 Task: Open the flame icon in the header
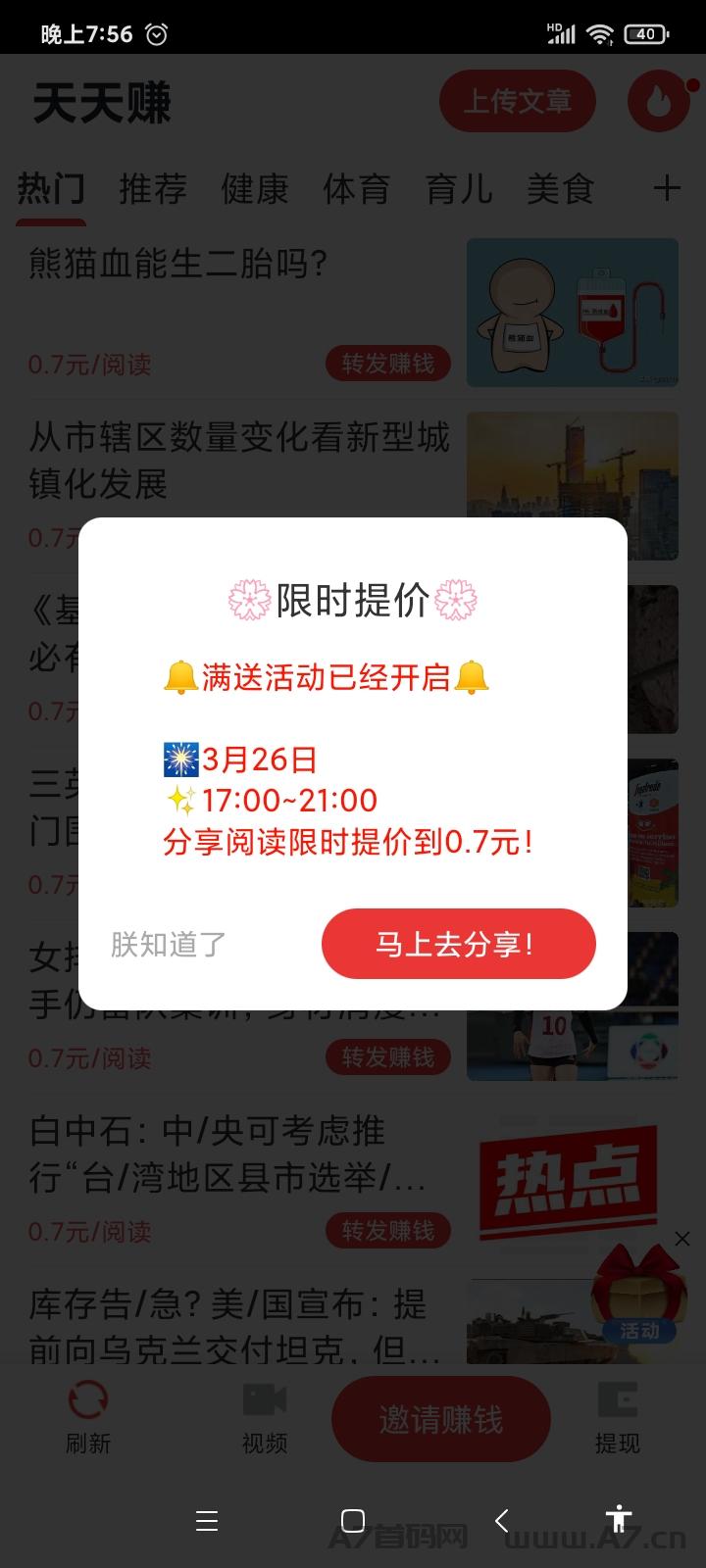pos(659,100)
